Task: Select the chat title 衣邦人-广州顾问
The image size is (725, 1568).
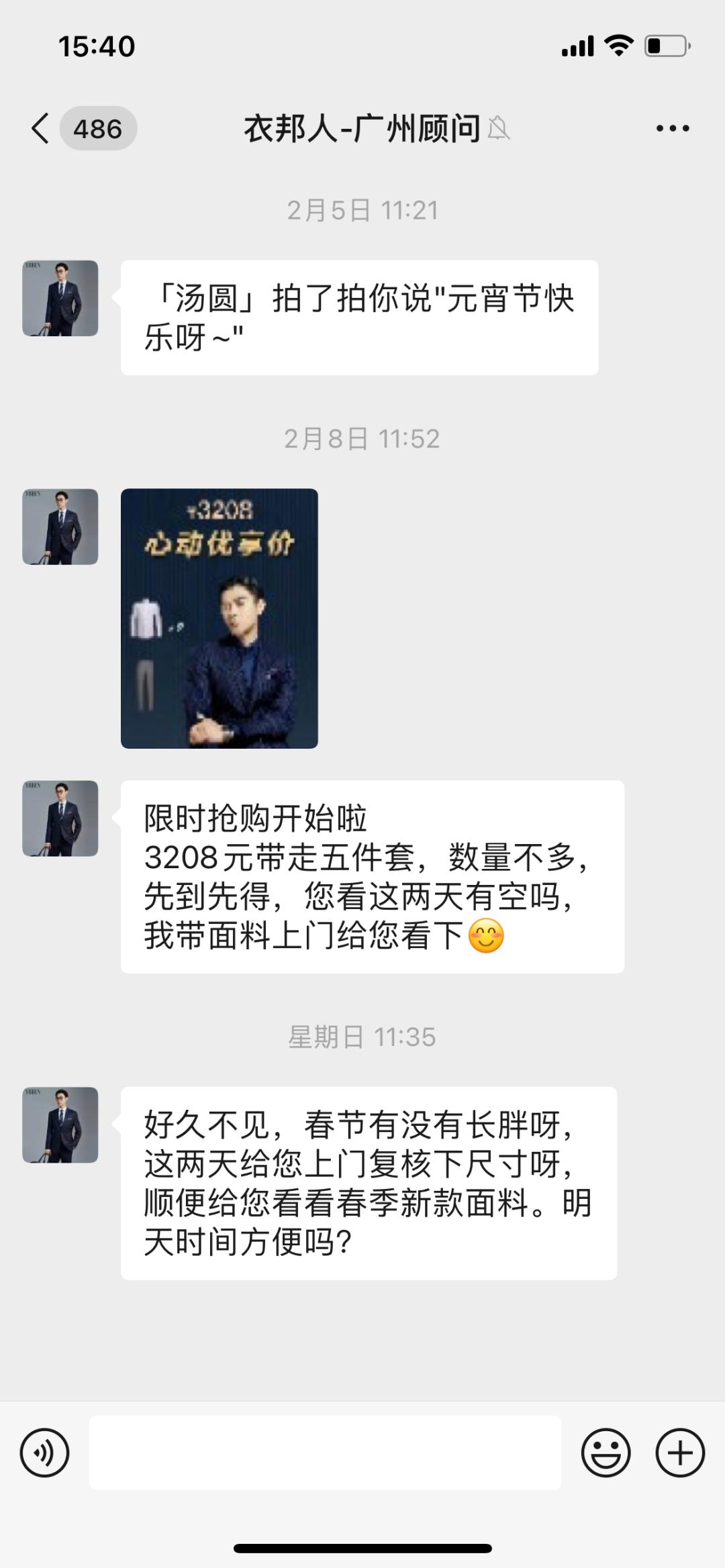Action: [362, 127]
